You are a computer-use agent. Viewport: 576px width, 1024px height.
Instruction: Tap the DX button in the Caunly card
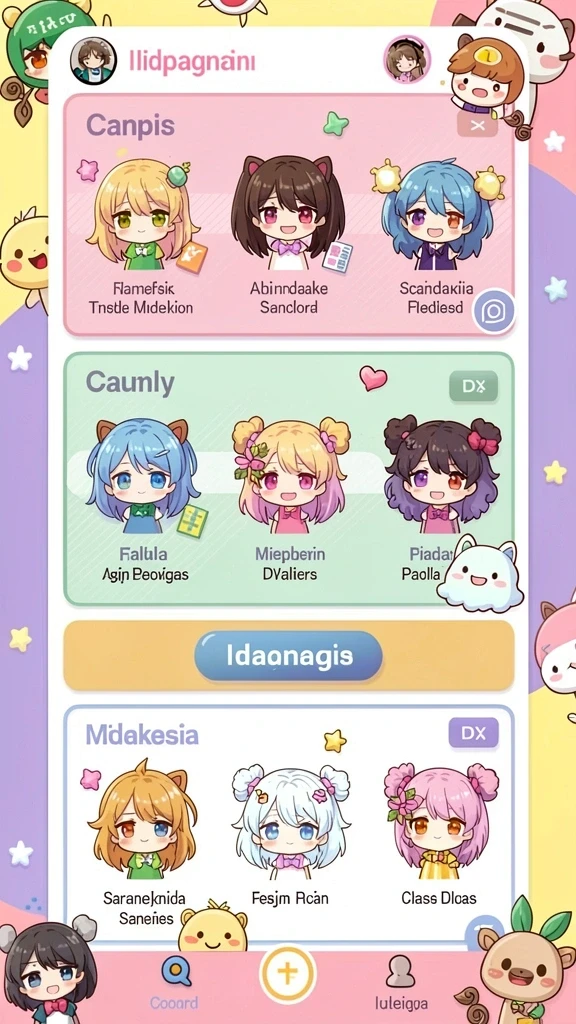(473, 386)
